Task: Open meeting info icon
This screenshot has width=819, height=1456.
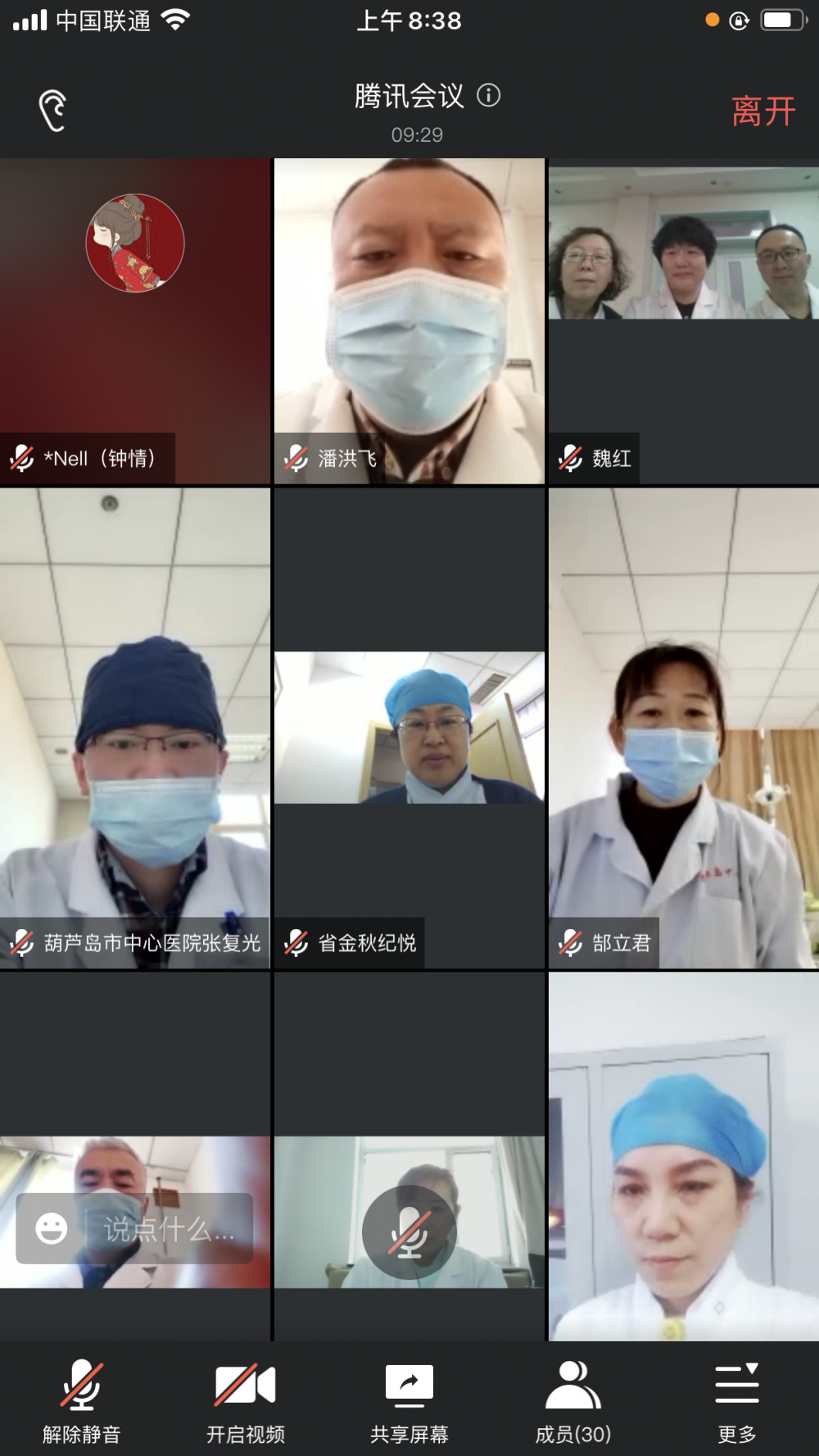Action: tap(489, 96)
